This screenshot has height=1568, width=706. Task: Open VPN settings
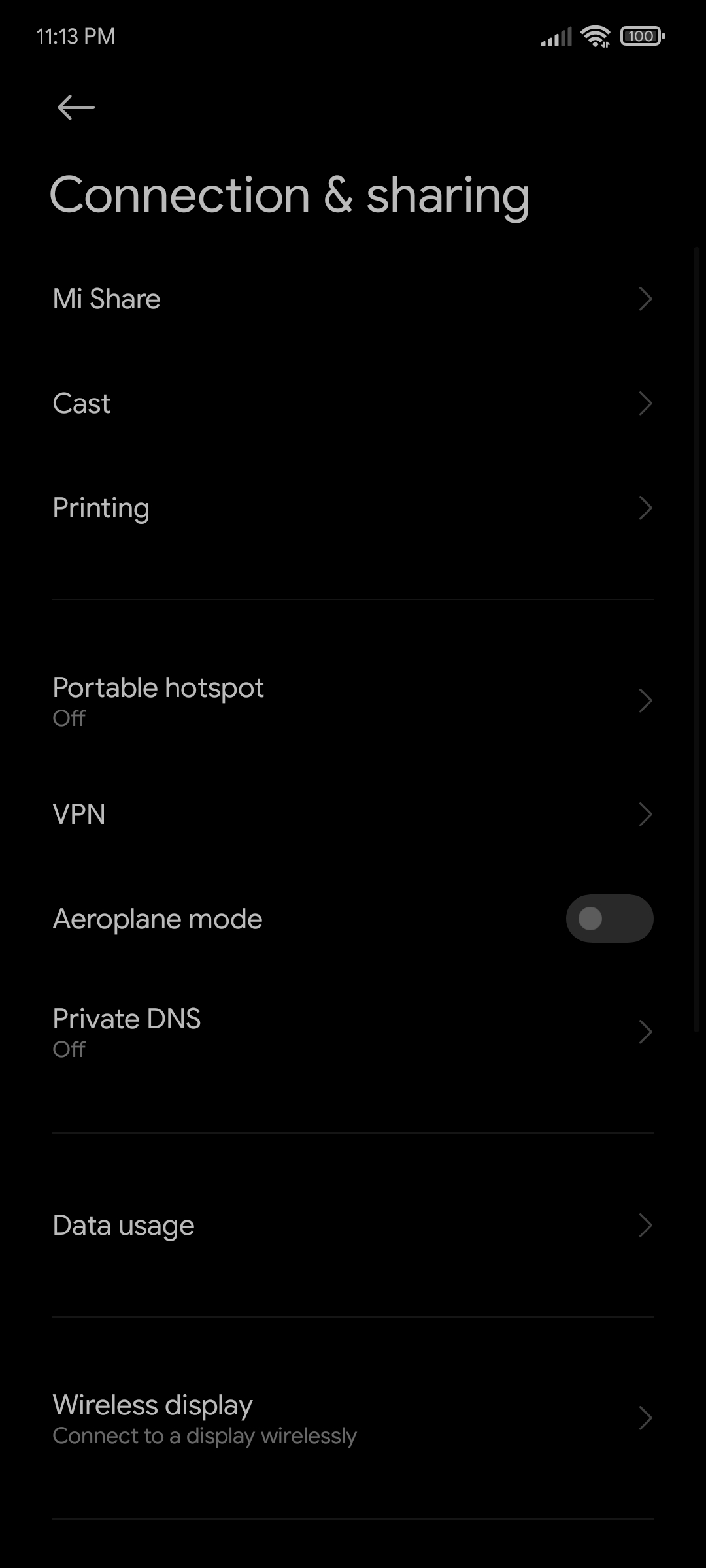353,814
